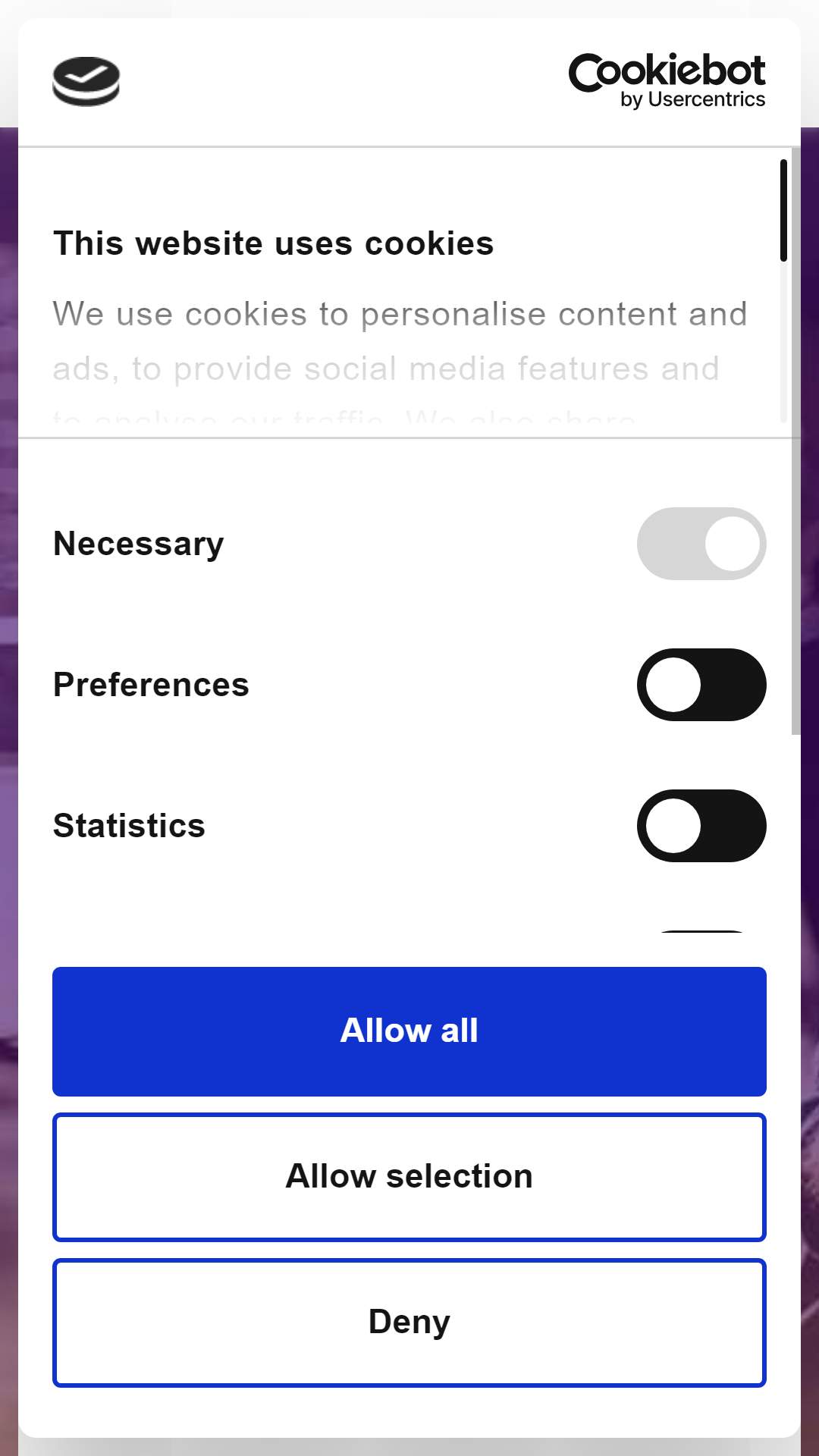Tap the Necessary cookies toggle
Viewport: 819px width, 1456px height.
(x=701, y=544)
